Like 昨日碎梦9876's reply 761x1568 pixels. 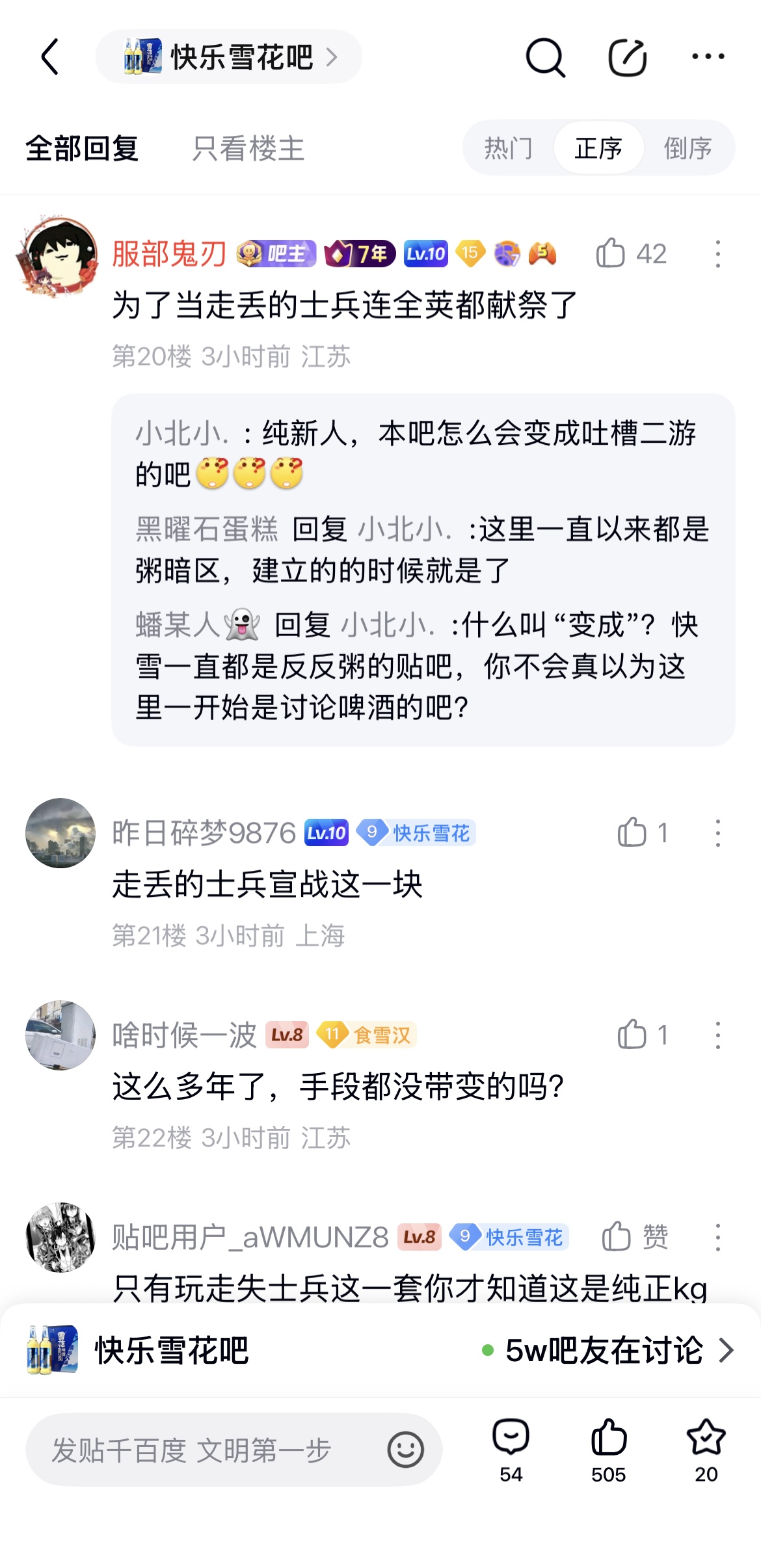click(x=643, y=833)
